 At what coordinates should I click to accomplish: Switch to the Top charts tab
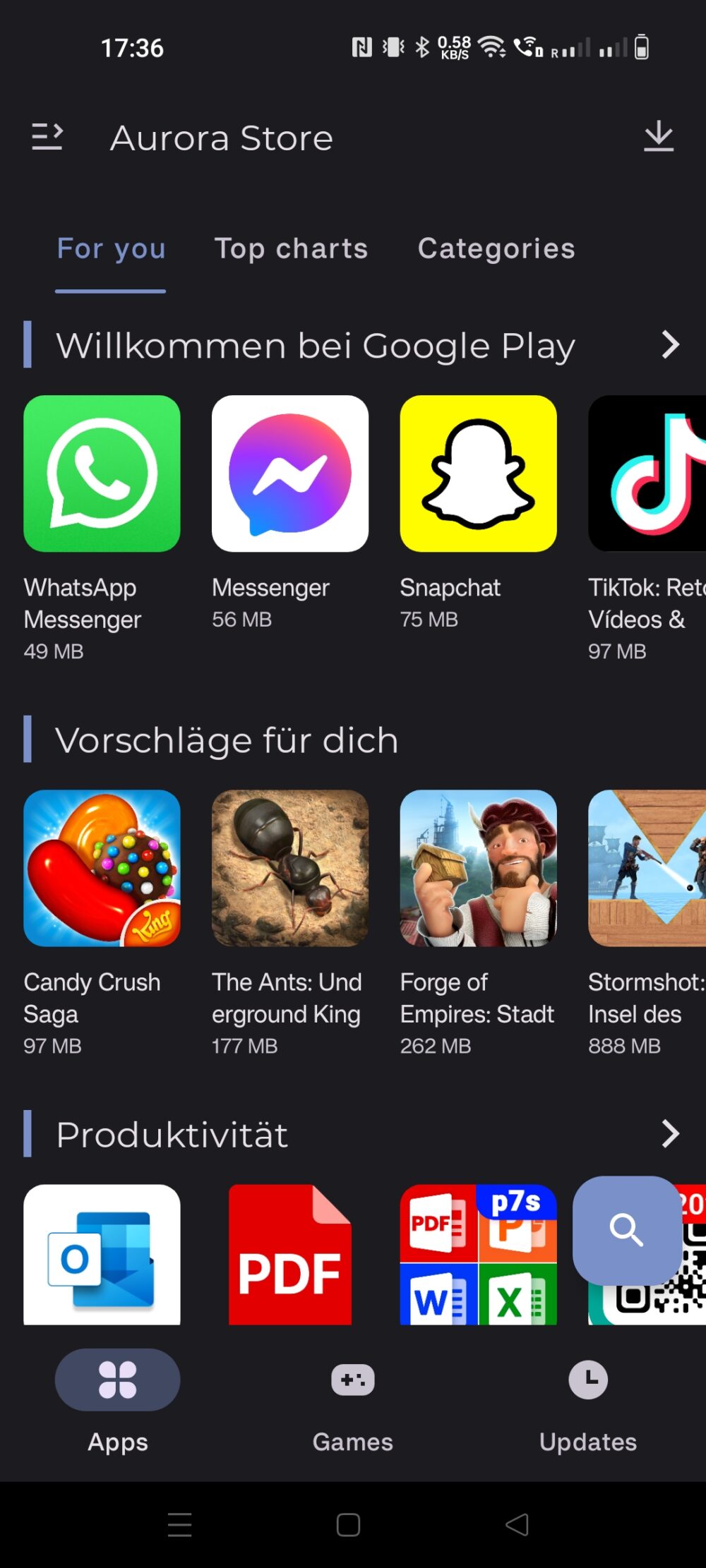tap(292, 248)
